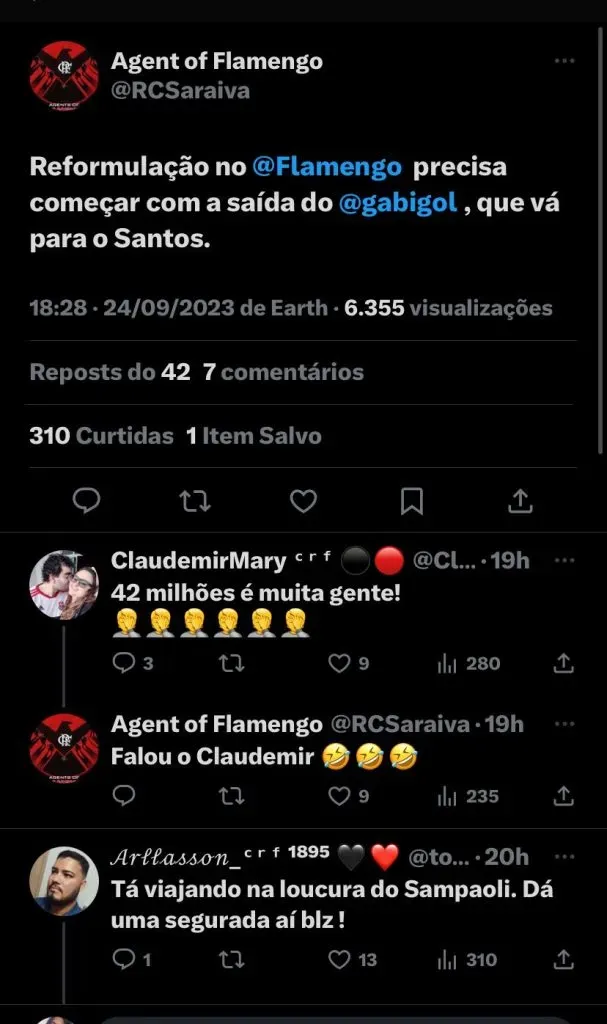The width and height of the screenshot is (607, 1024).
Task: Share ClaudemirMary's comment
Action: pos(564,663)
